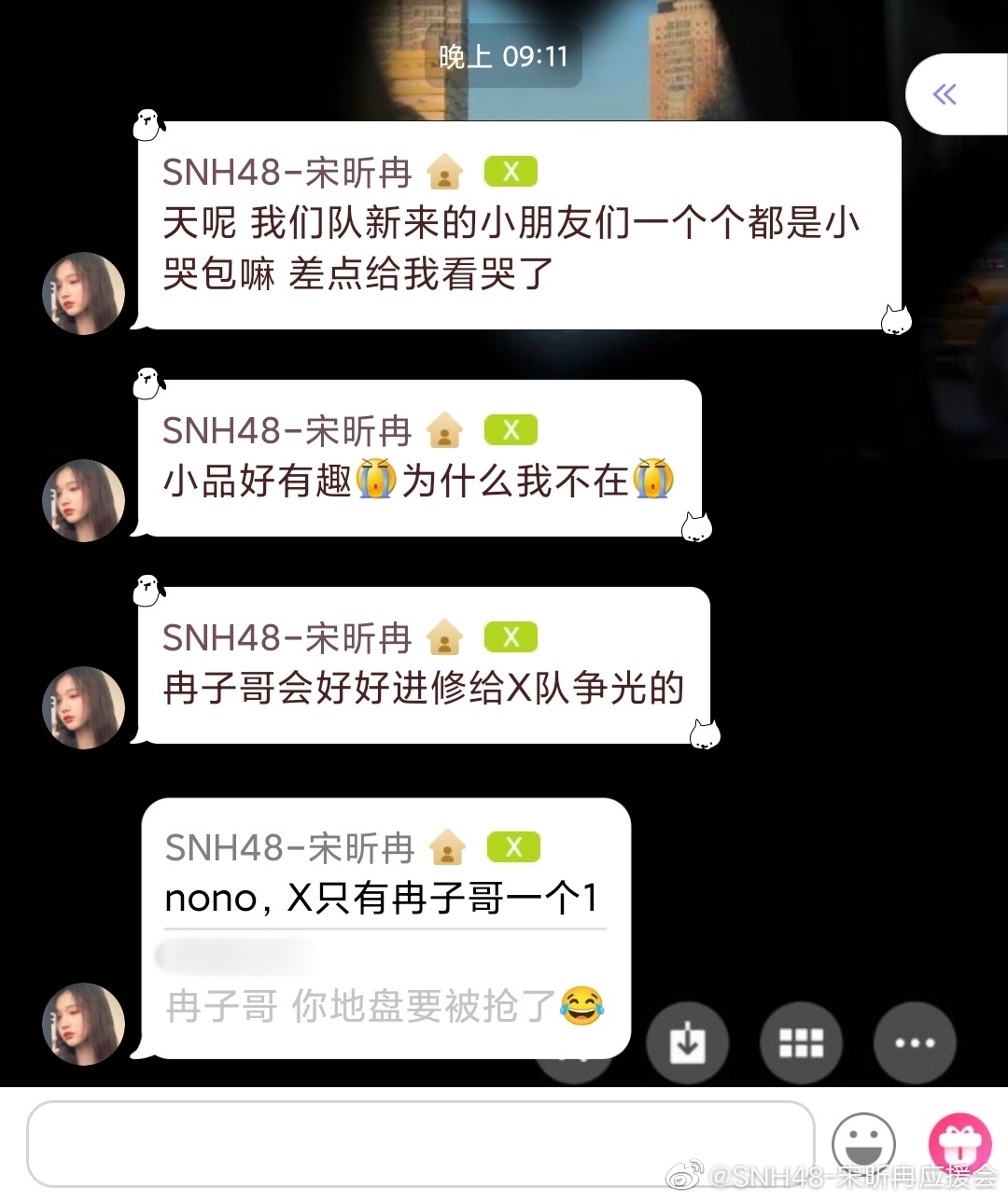
Task: Focus the message input field
Action: pos(420,1143)
